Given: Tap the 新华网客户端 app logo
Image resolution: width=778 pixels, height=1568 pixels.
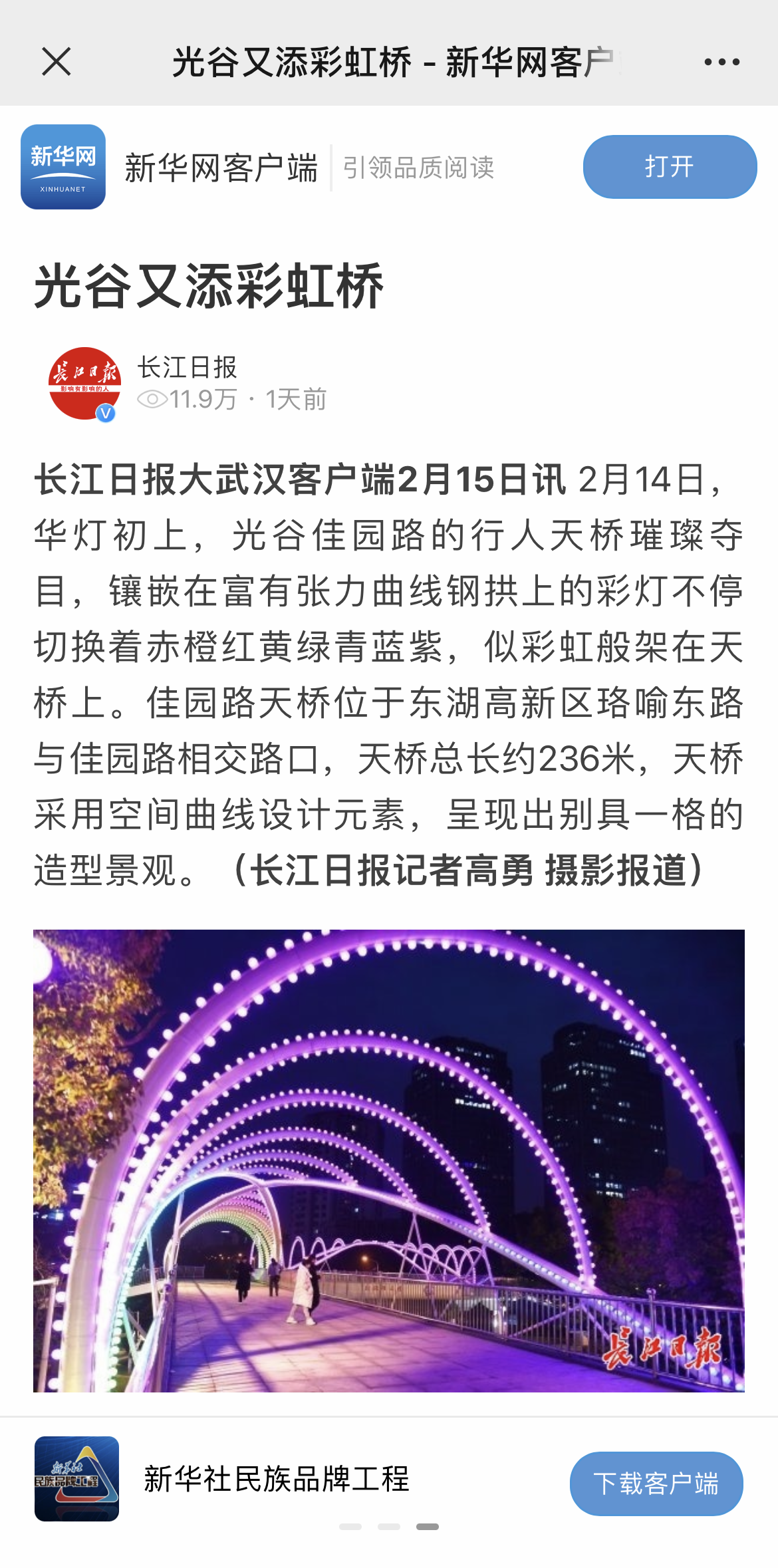Looking at the screenshot, I should [x=63, y=167].
